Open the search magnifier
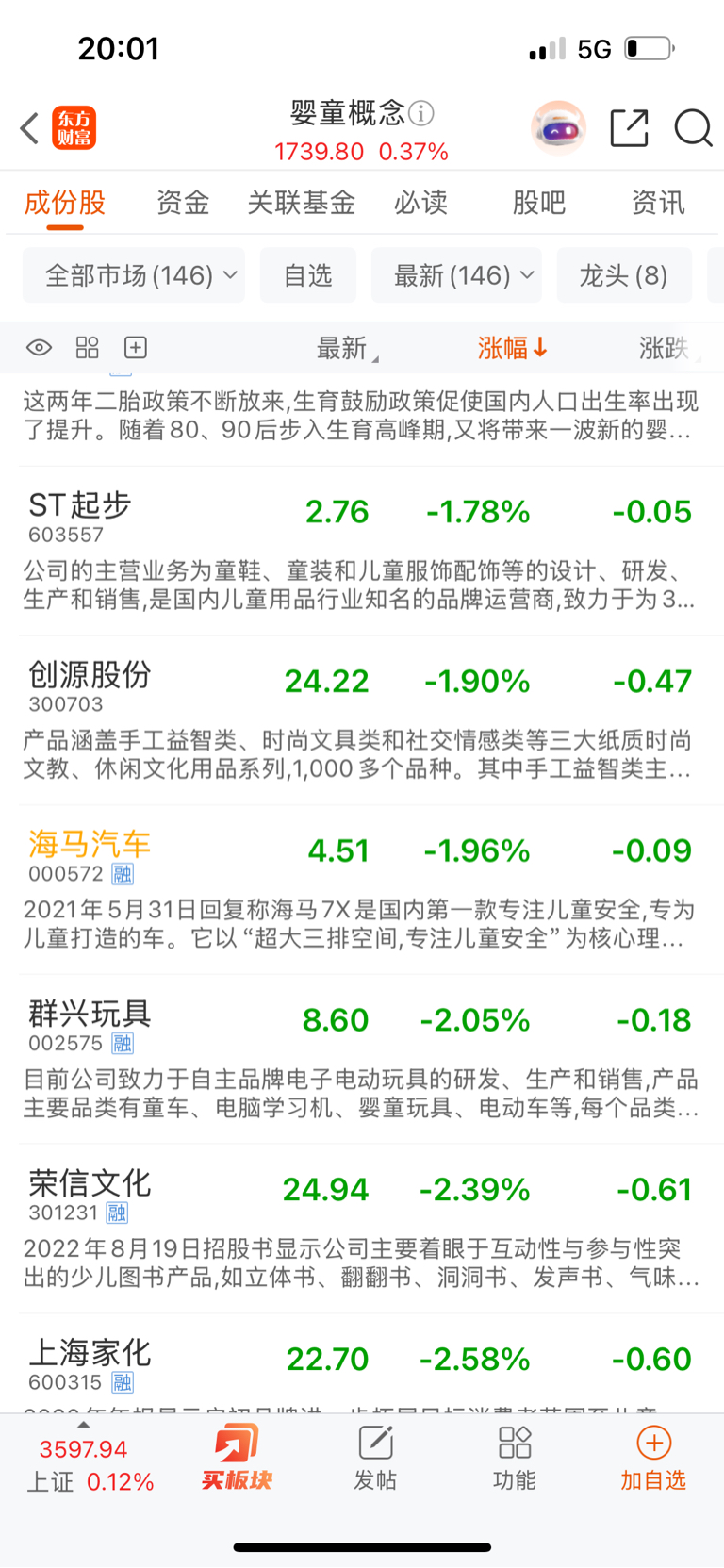 [x=693, y=128]
